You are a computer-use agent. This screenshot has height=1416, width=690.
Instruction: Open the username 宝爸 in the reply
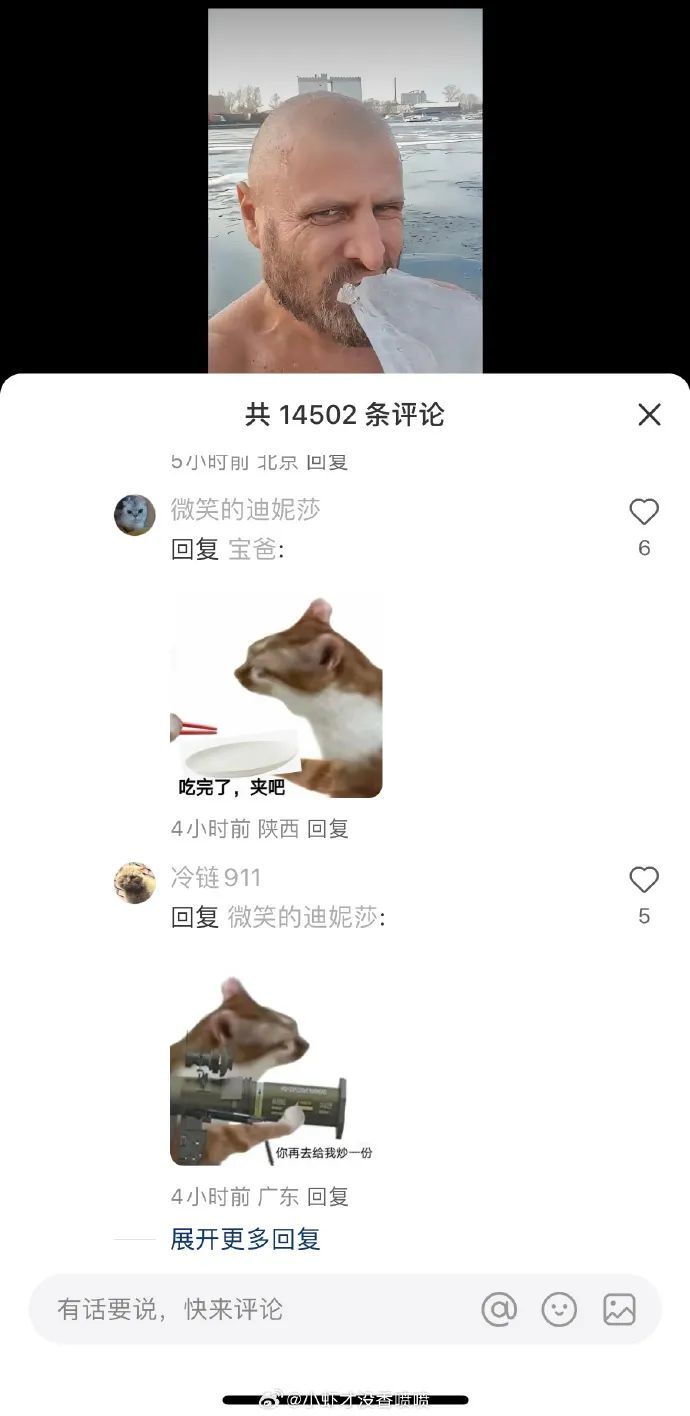click(252, 550)
